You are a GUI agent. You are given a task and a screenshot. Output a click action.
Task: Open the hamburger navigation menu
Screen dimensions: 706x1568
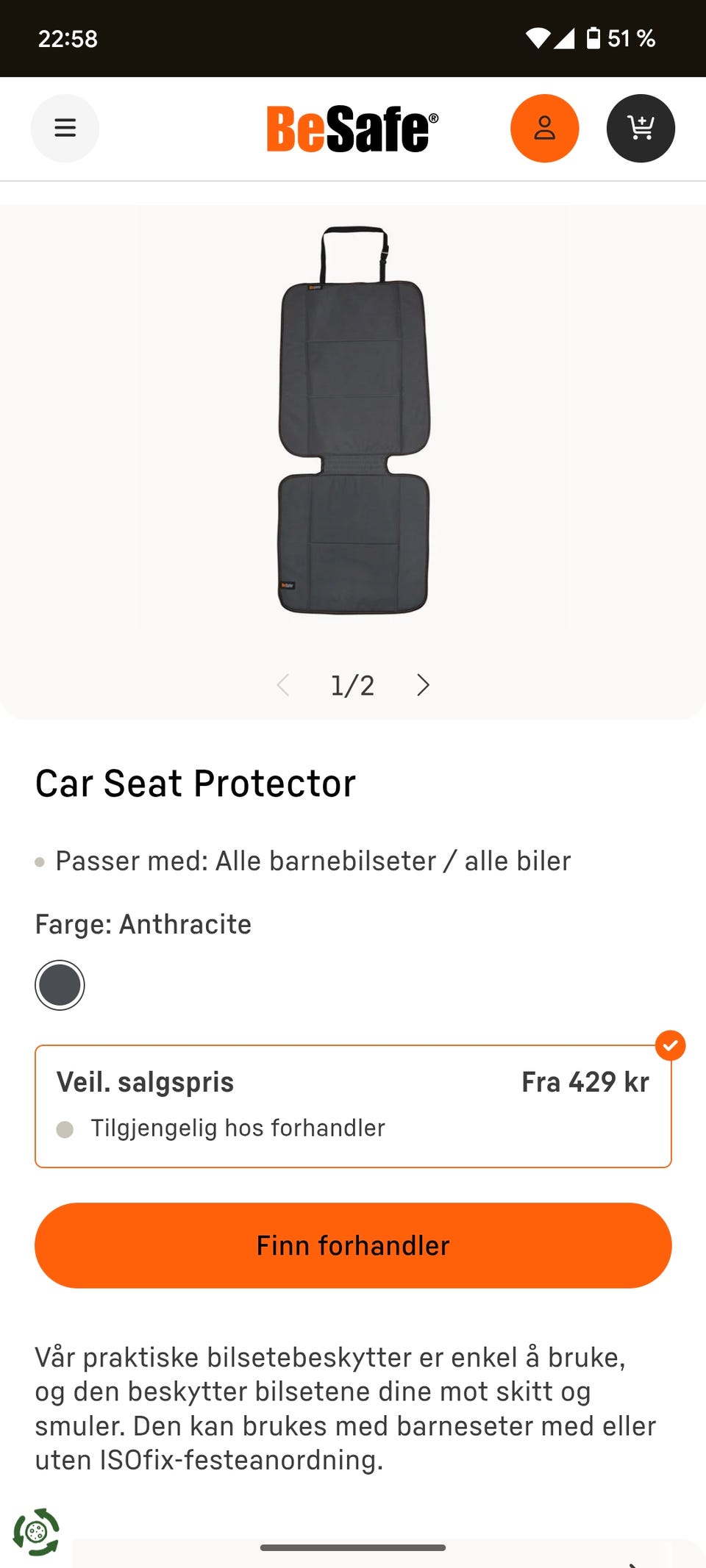click(65, 128)
